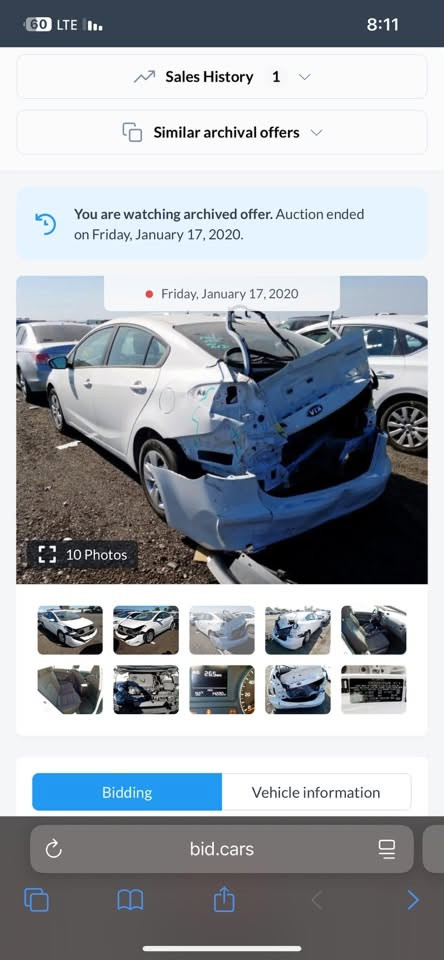
Task: Switch to the Vehicle information tab
Action: (x=316, y=792)
